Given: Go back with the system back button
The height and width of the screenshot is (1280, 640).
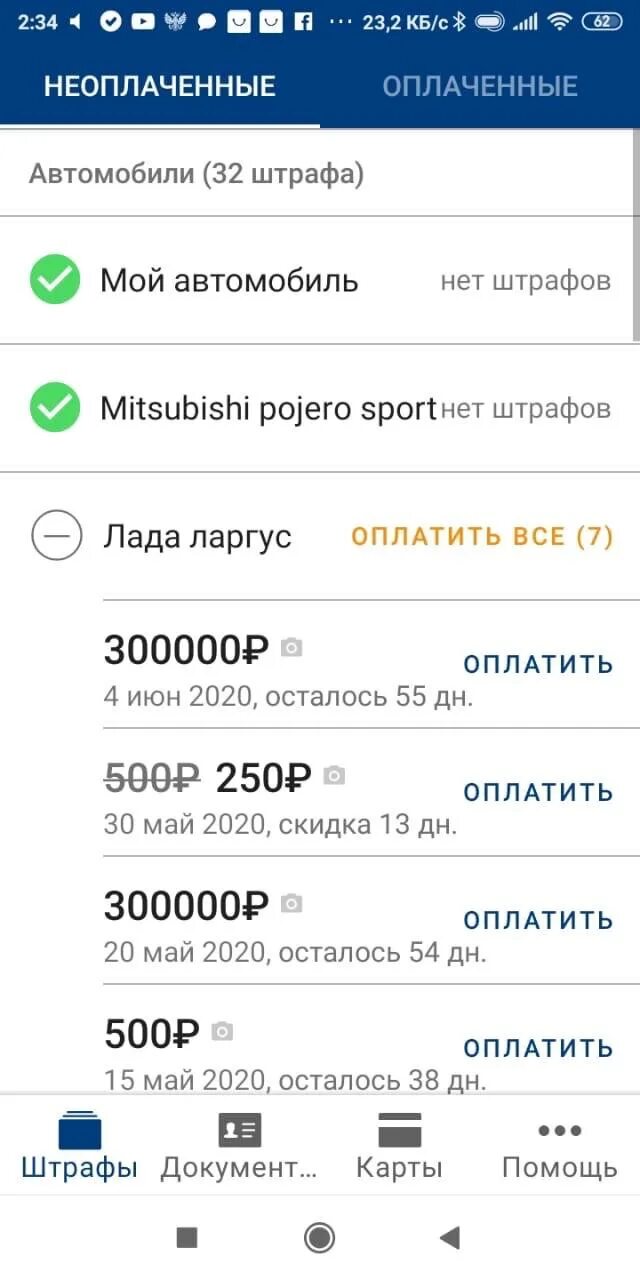Looking at the screenshot, I should click(x=449, y=1238).
